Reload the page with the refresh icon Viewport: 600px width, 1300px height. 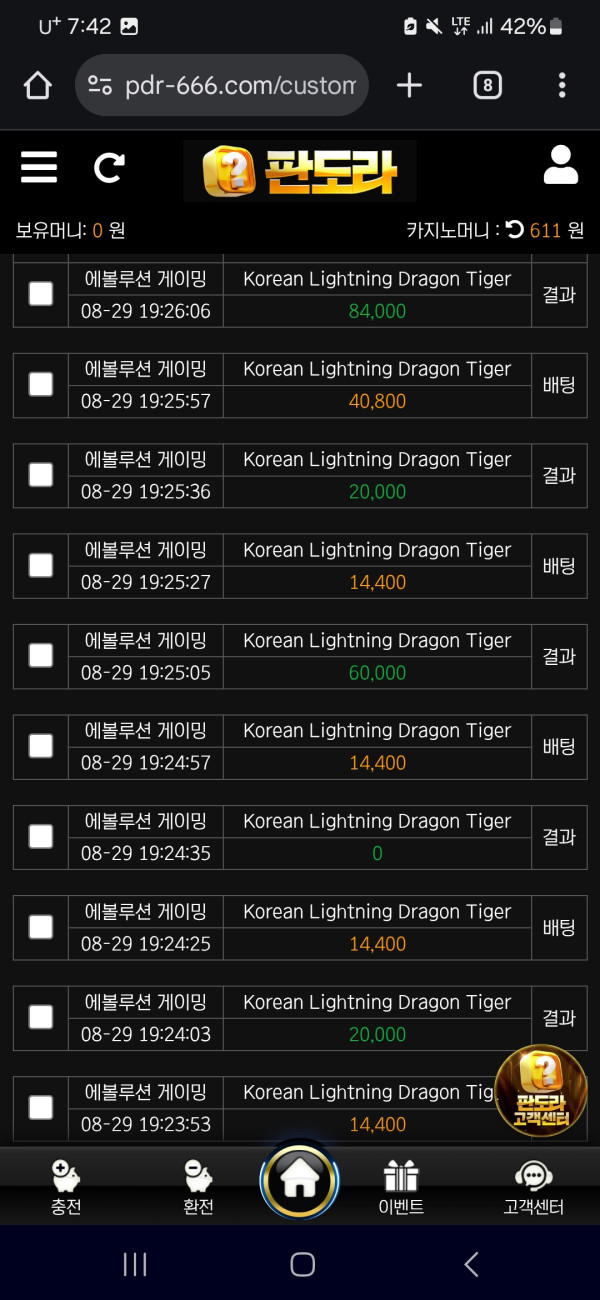[109, 167]
